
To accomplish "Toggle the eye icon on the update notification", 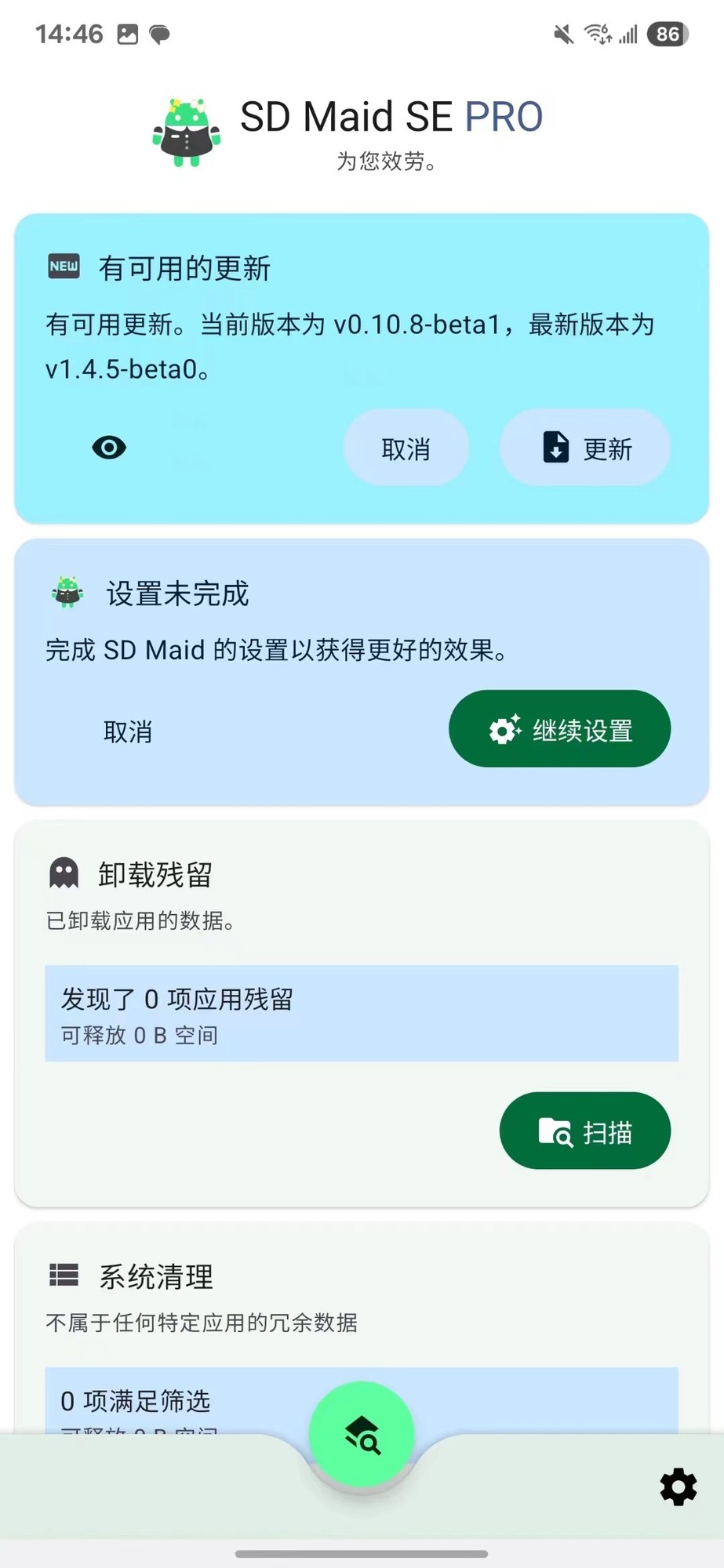I will [x=108, y=447].
